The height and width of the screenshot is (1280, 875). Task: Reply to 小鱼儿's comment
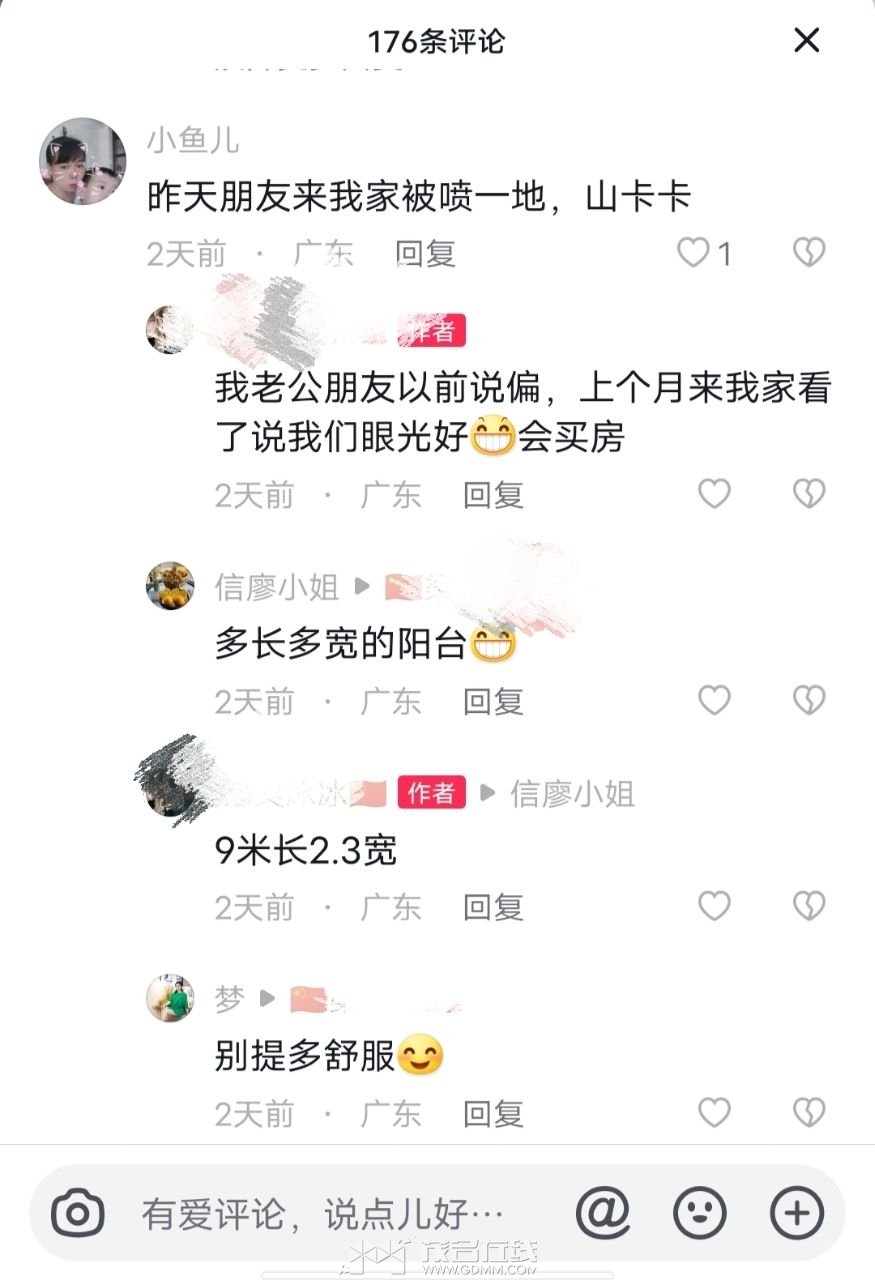point(425,254)
